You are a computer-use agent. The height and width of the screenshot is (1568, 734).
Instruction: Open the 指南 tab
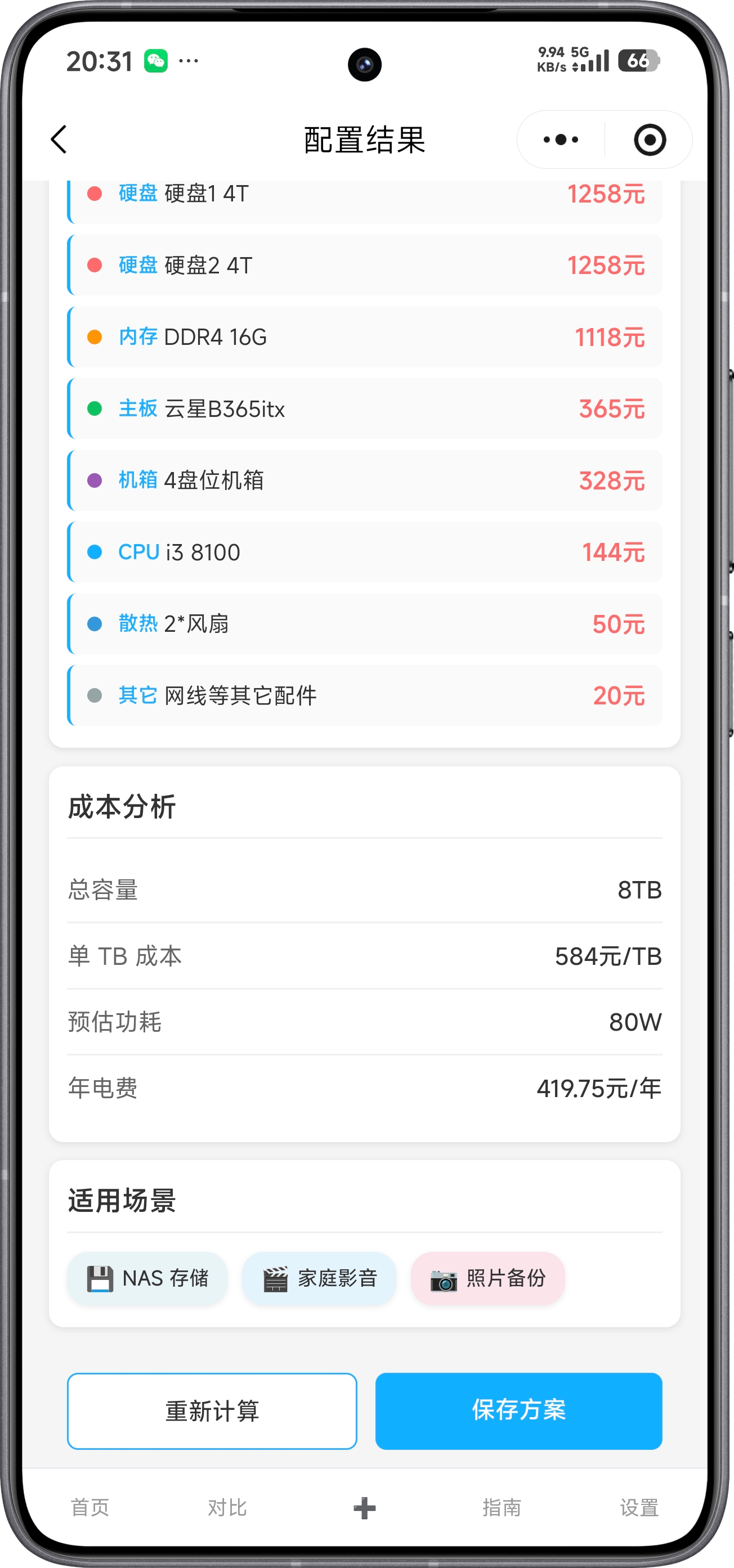click(502, 1508)
